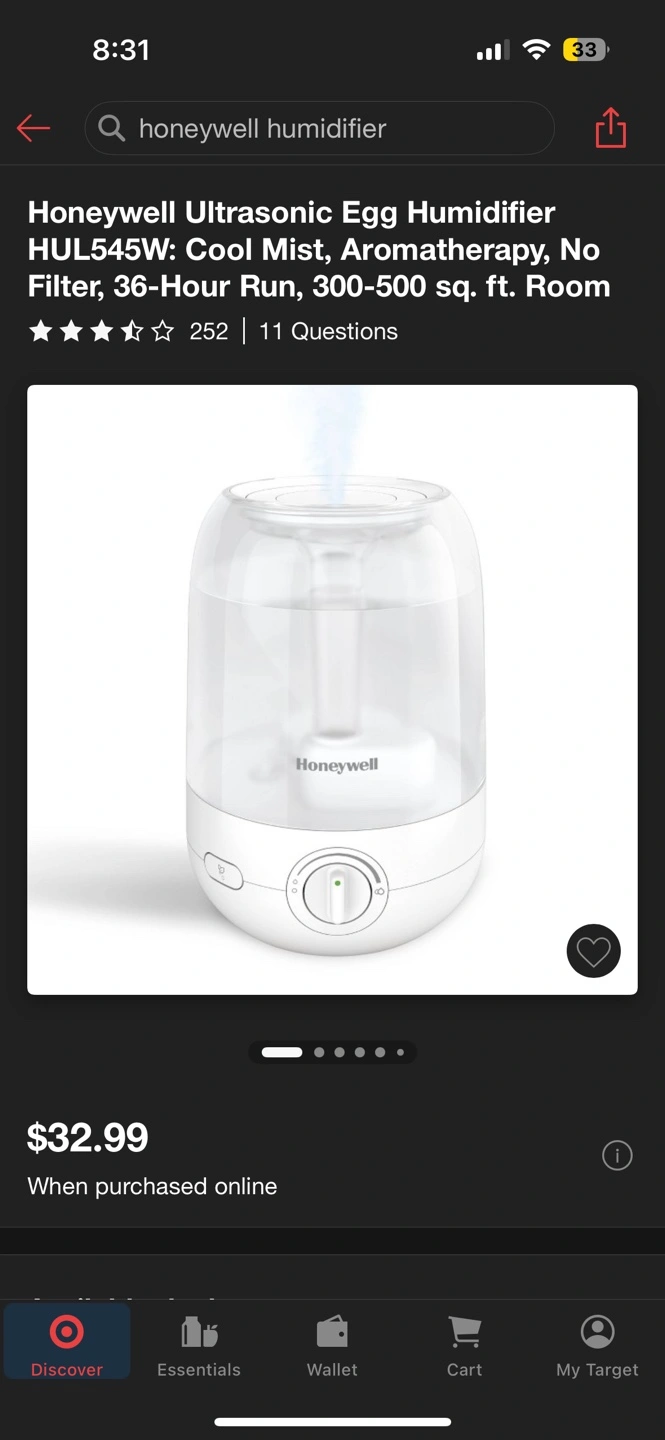Open the My Target tab
The image size is (665, 1440).
click(x=597, y=1344)
